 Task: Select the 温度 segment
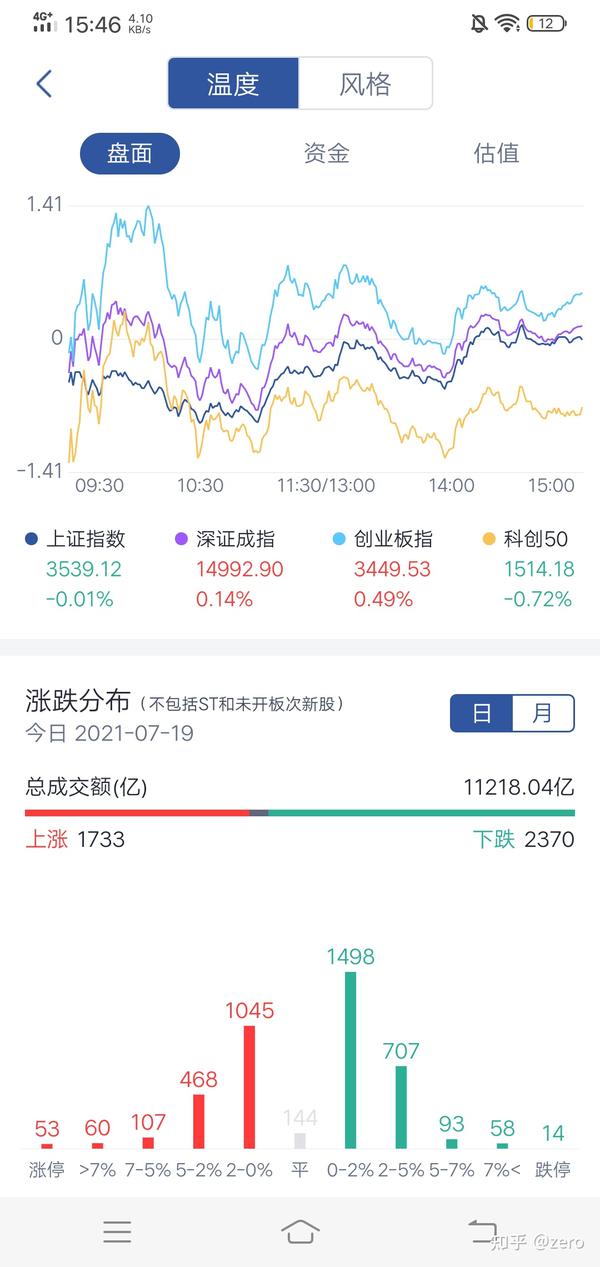pyautogui.click(x=233, y=83)
